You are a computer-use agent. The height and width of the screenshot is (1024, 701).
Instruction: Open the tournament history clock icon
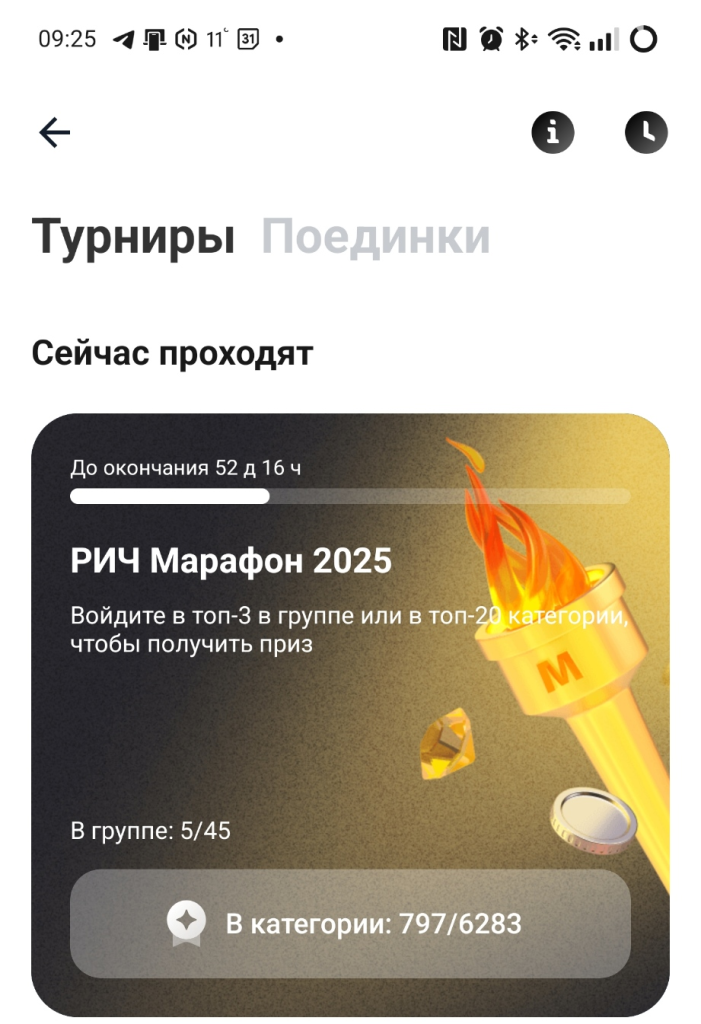click(x=646, y=132)
